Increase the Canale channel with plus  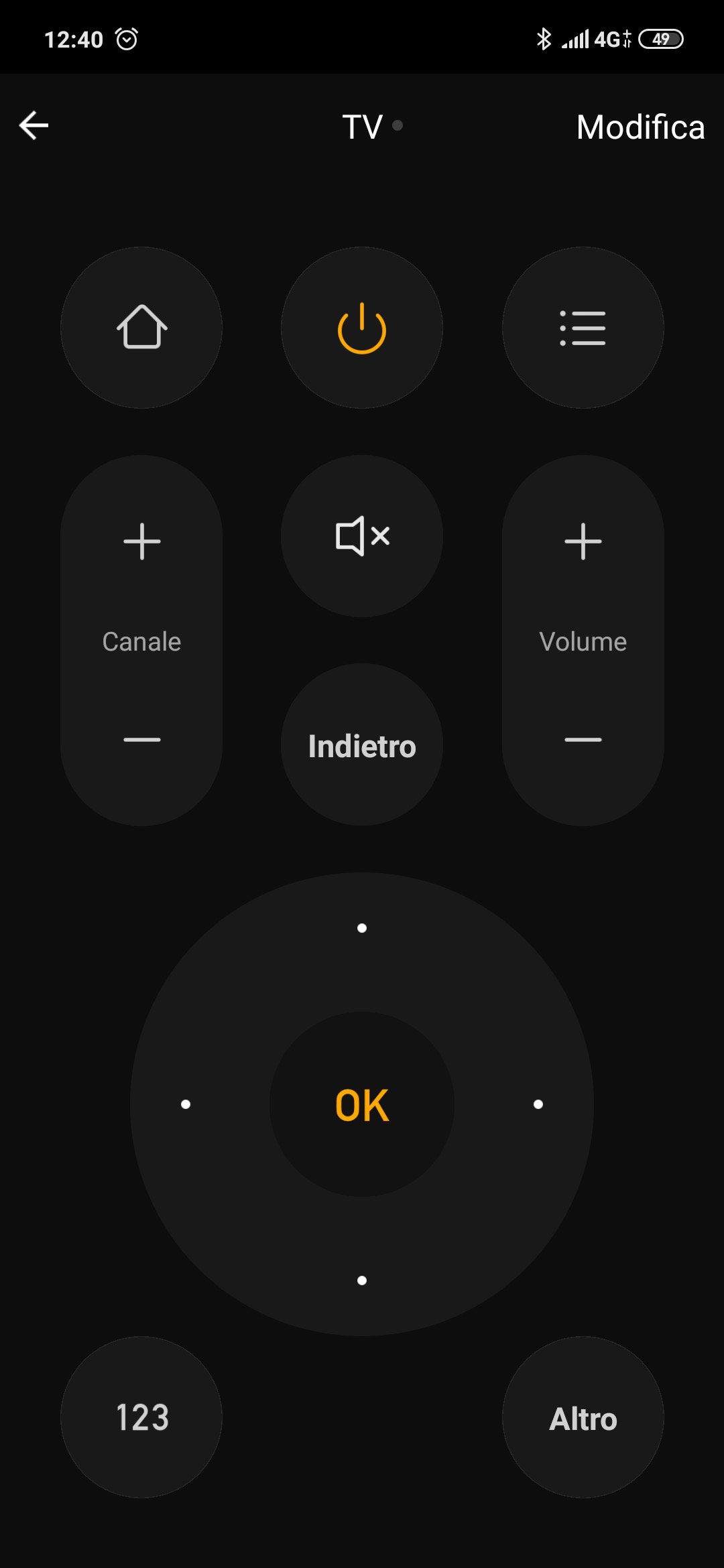(141, 541)
